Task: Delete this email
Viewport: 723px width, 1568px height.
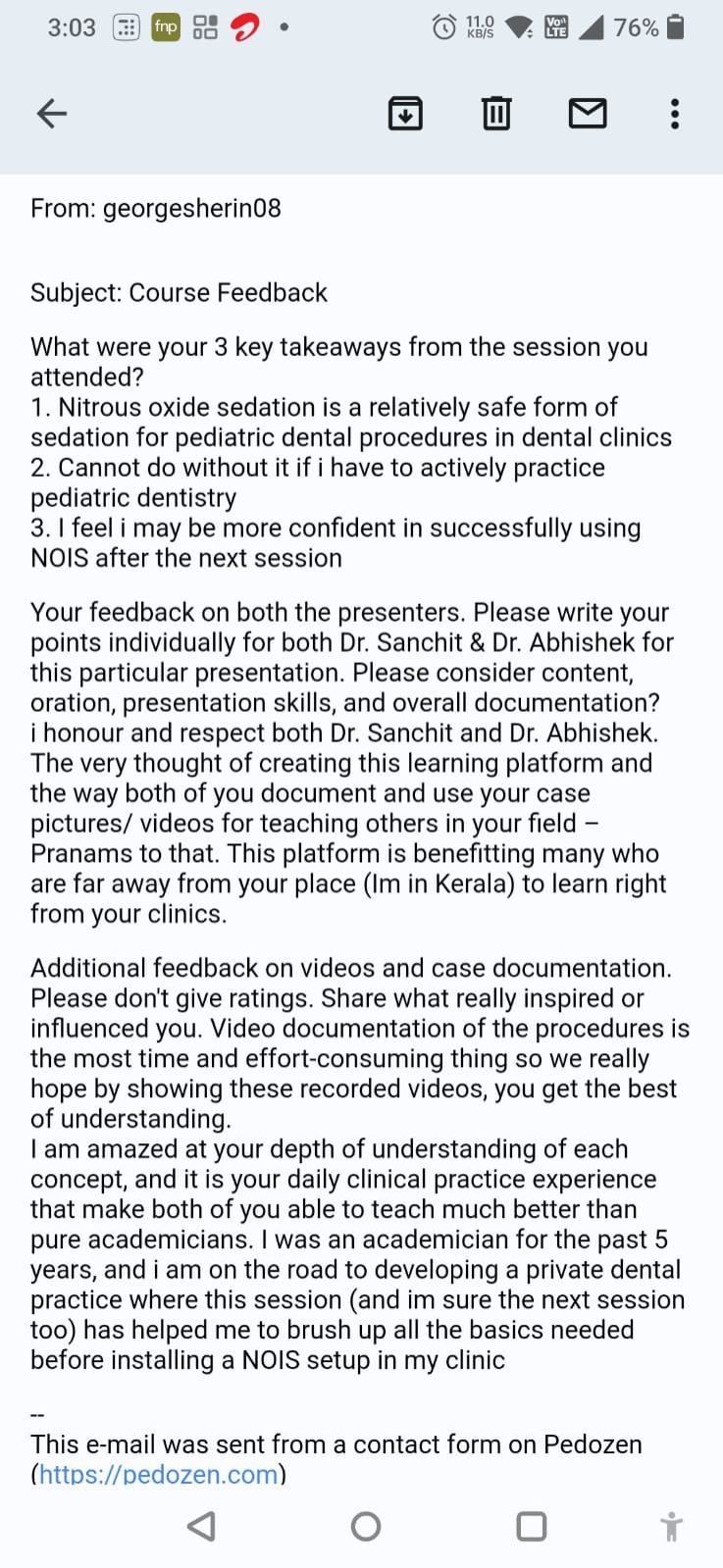Action: tap(496, 114)
